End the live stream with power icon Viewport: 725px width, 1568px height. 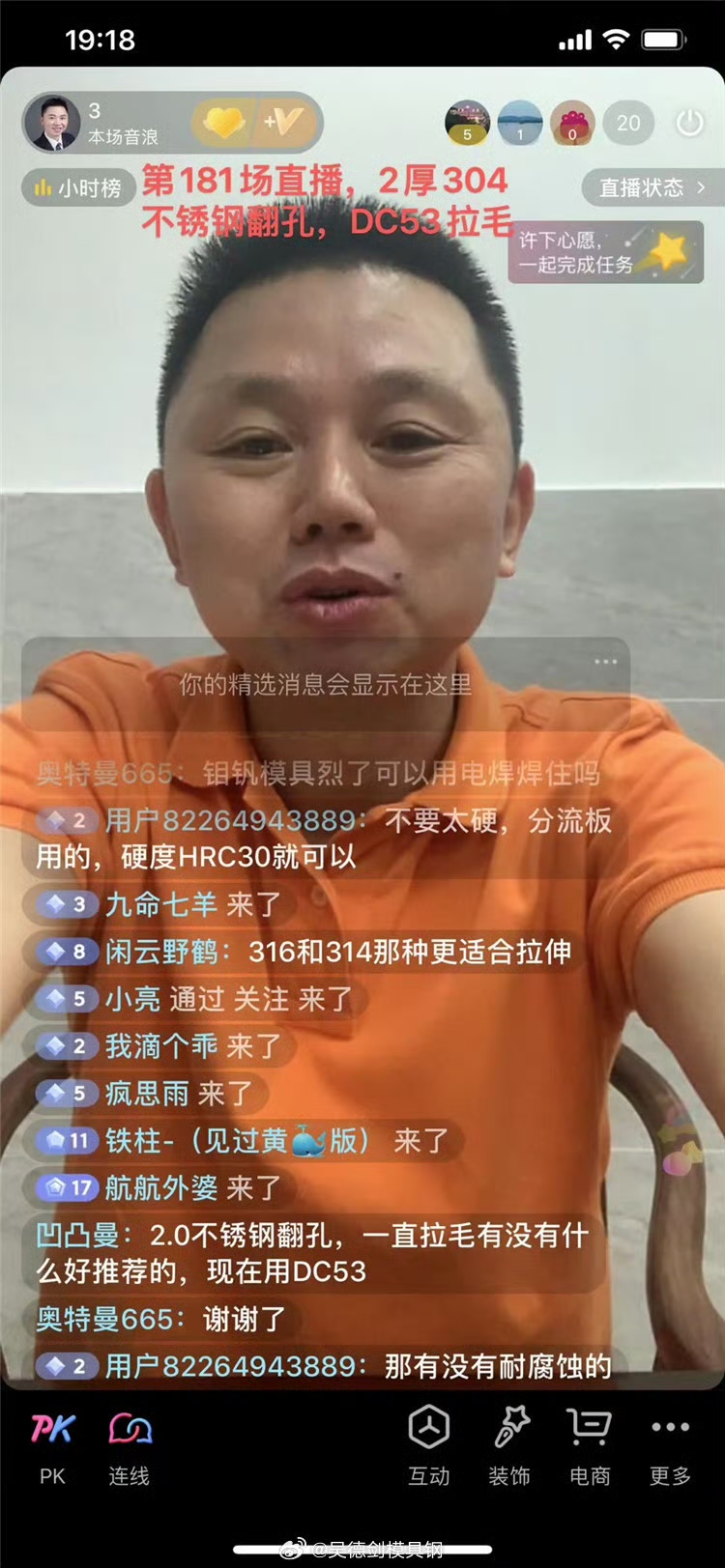click(689, 123)
